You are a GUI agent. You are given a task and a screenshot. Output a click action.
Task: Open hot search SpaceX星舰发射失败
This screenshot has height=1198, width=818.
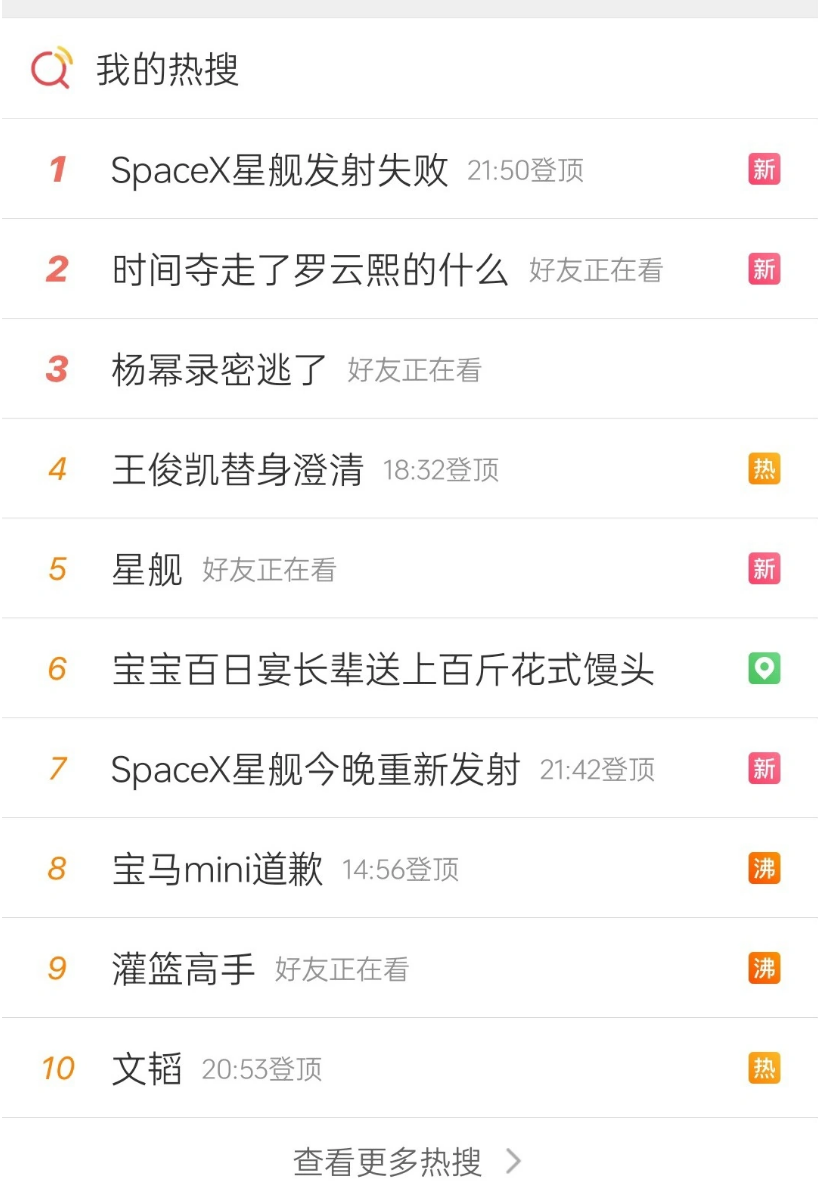279,170
